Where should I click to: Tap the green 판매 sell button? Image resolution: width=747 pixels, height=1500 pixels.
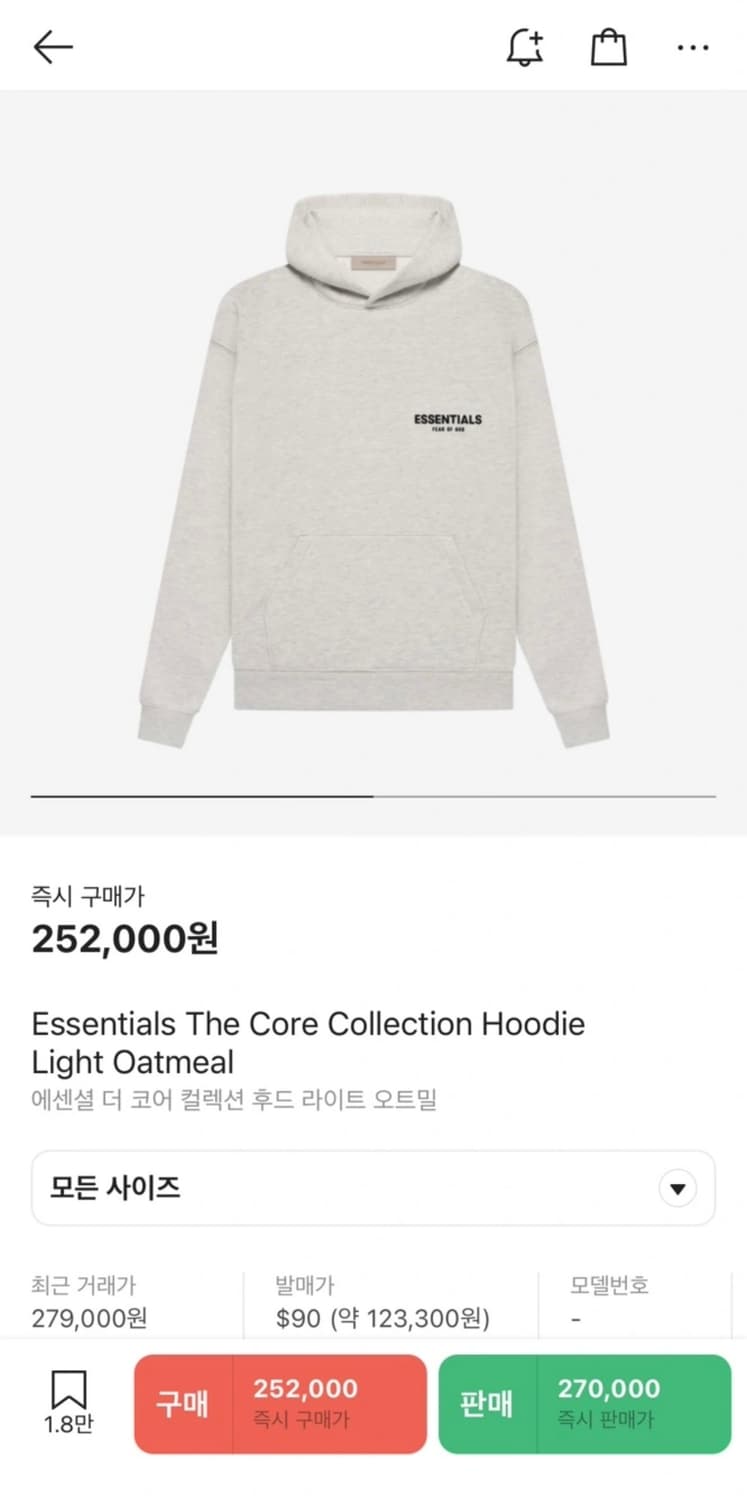coord(583,1403)
